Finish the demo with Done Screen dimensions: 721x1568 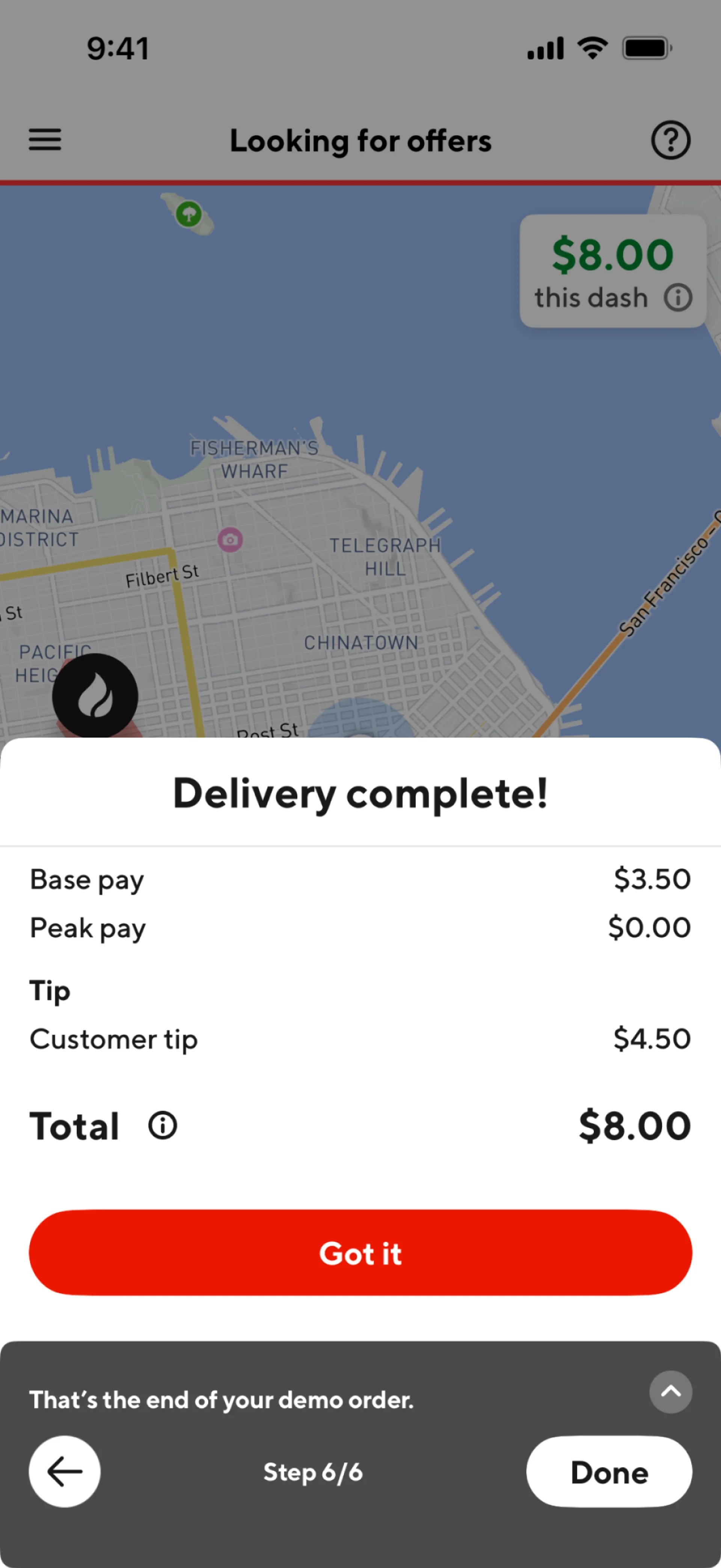point(608,1472)
